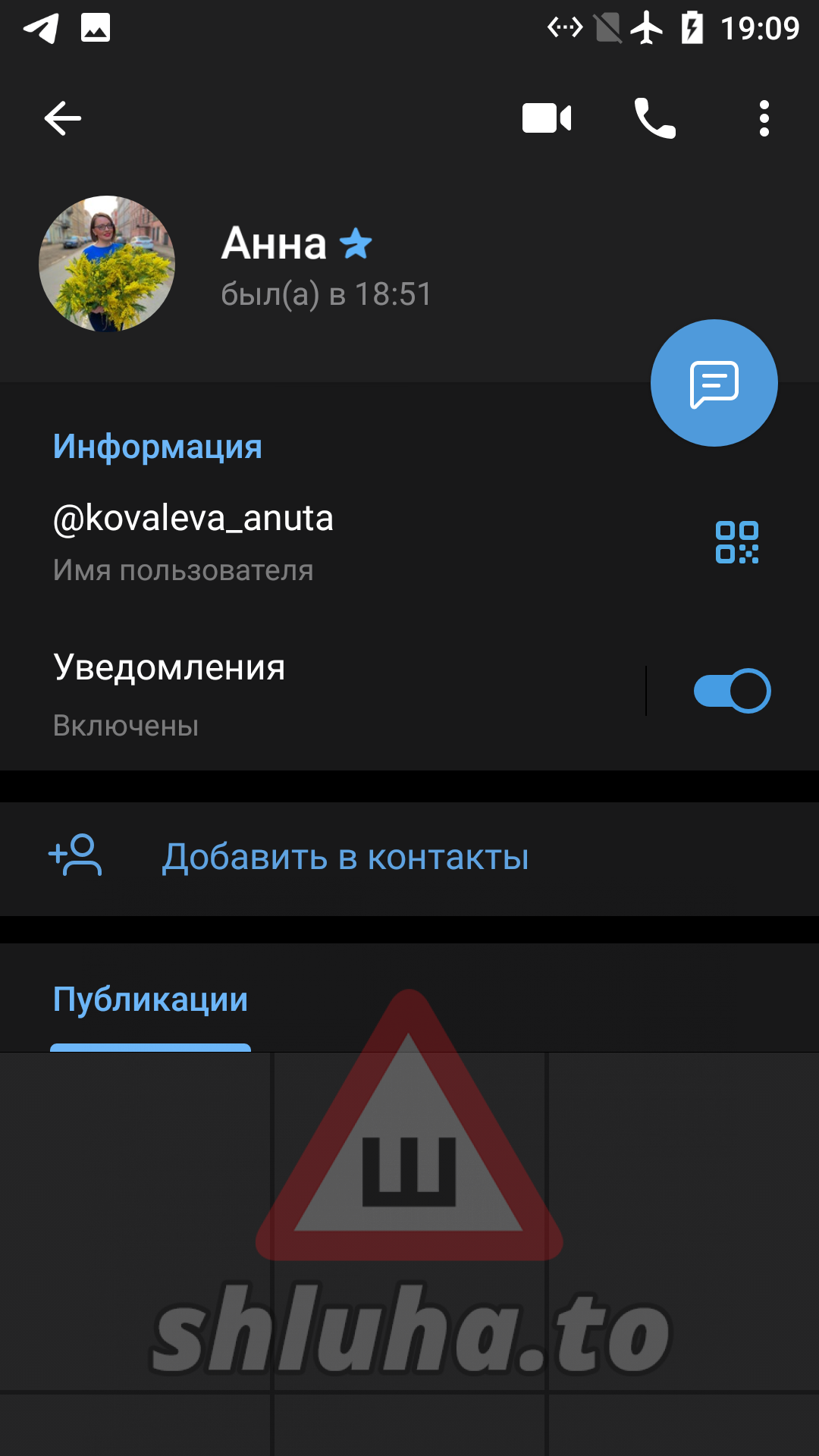The height and width of the screenshot is (1456, 819).
Task: Turn off the notifications switch
Action: 732,691
